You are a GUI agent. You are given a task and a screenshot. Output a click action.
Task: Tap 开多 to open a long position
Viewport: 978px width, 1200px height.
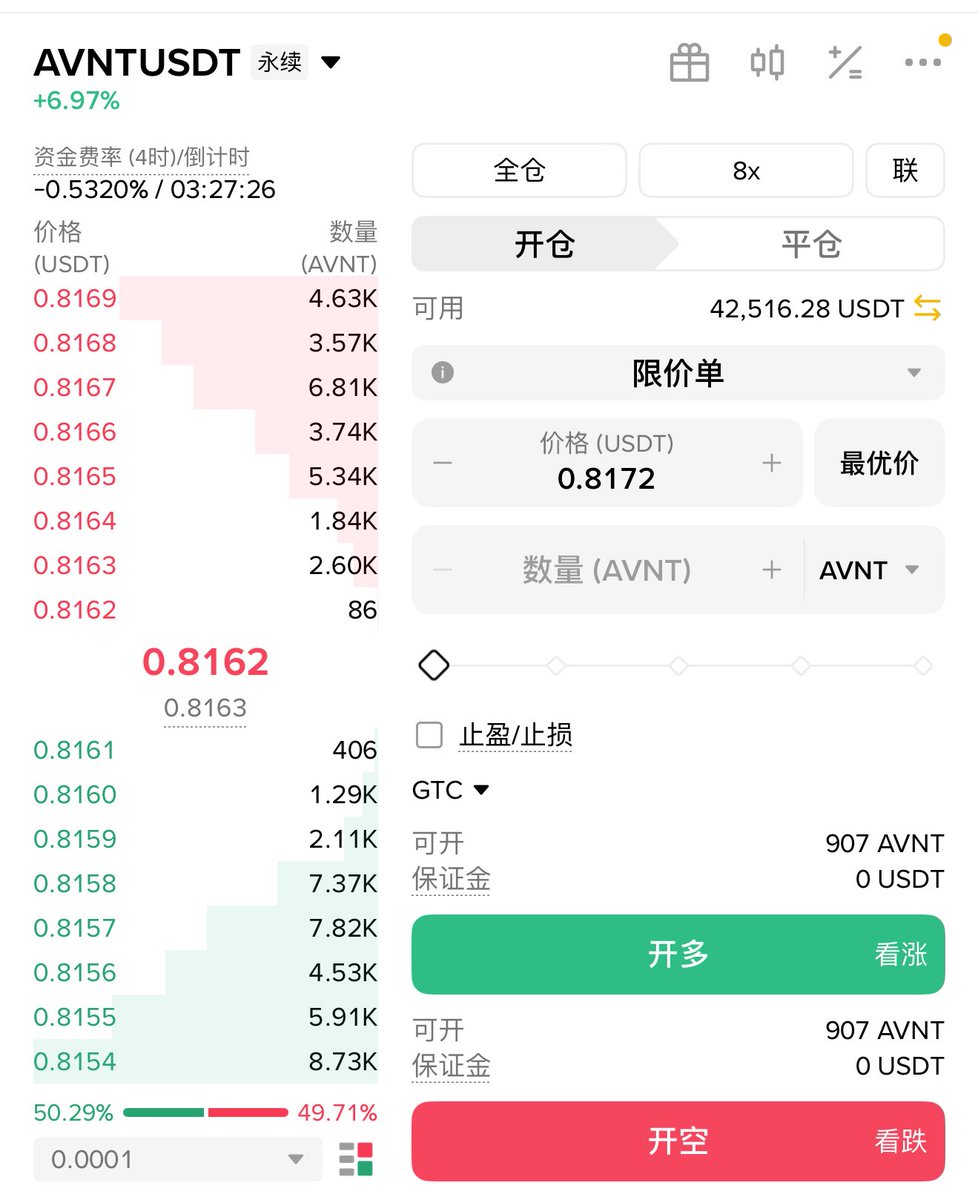(678, 954)
